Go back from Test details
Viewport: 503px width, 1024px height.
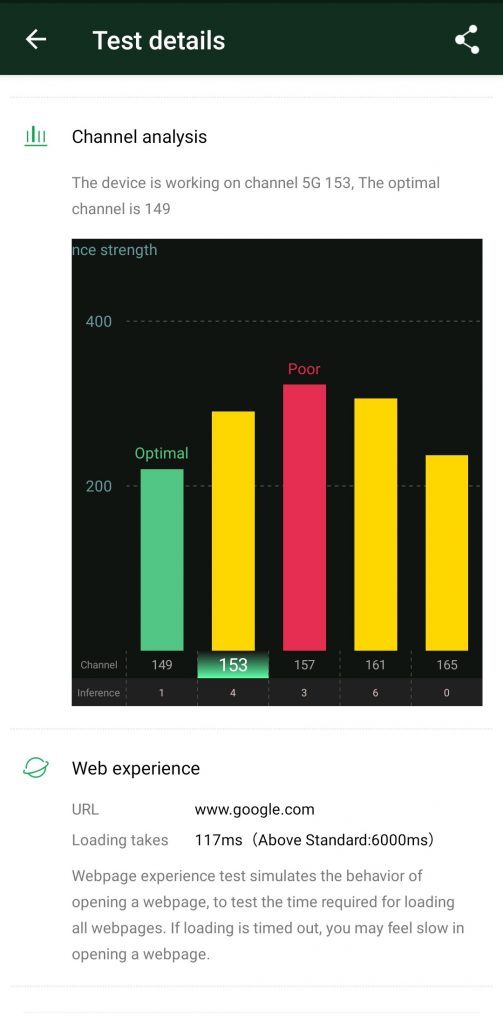[36, 40]
